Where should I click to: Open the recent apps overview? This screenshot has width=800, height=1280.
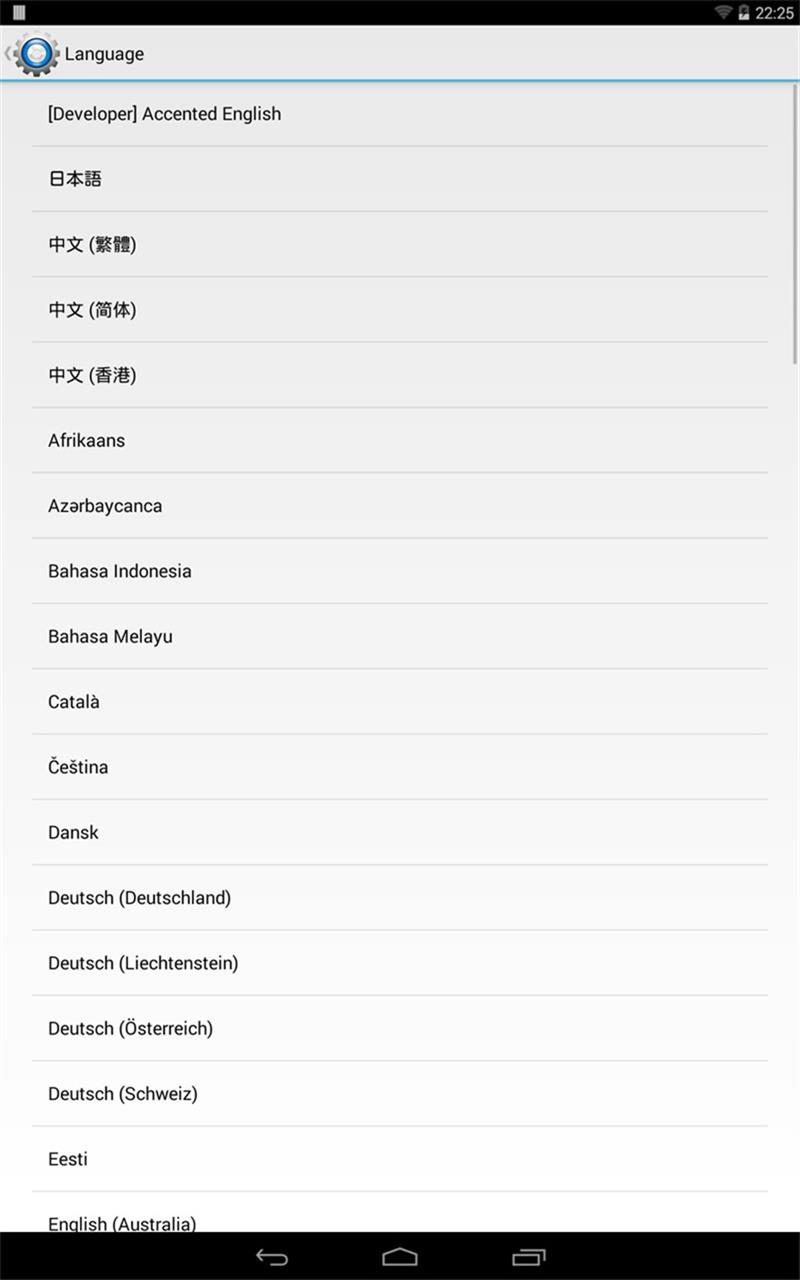(x=529, y=1256)
